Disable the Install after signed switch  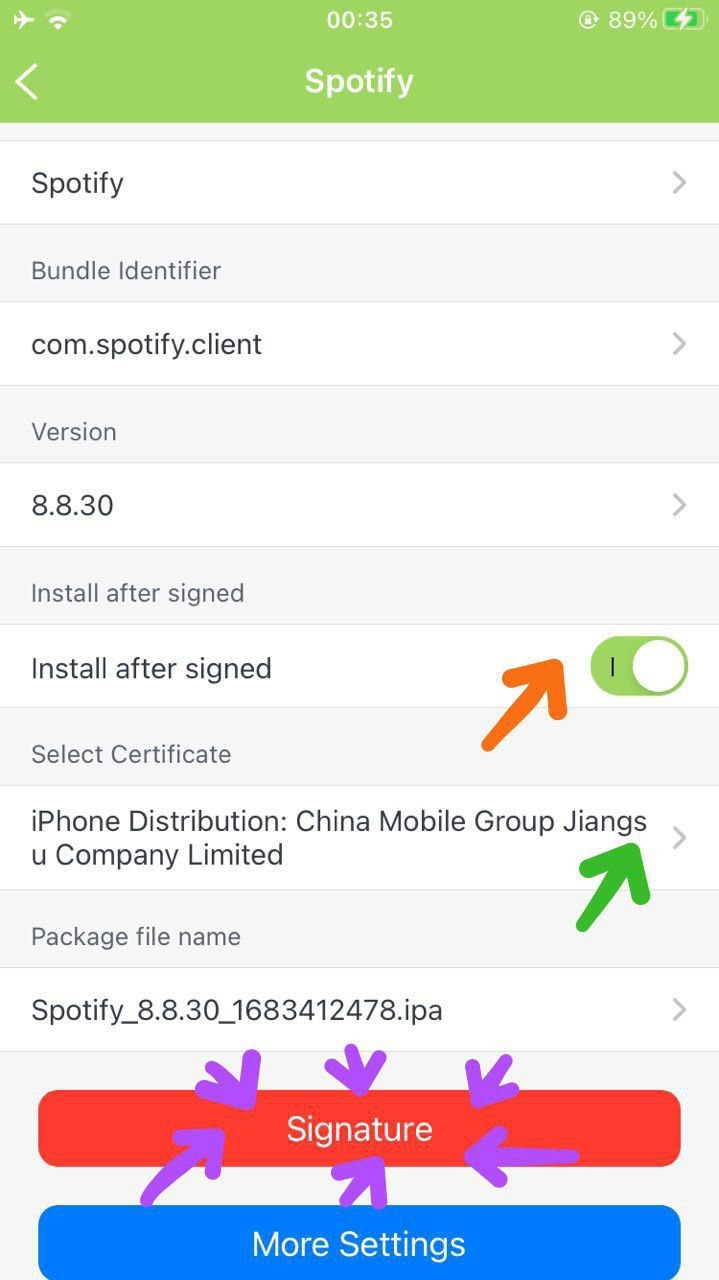(638, 667)
